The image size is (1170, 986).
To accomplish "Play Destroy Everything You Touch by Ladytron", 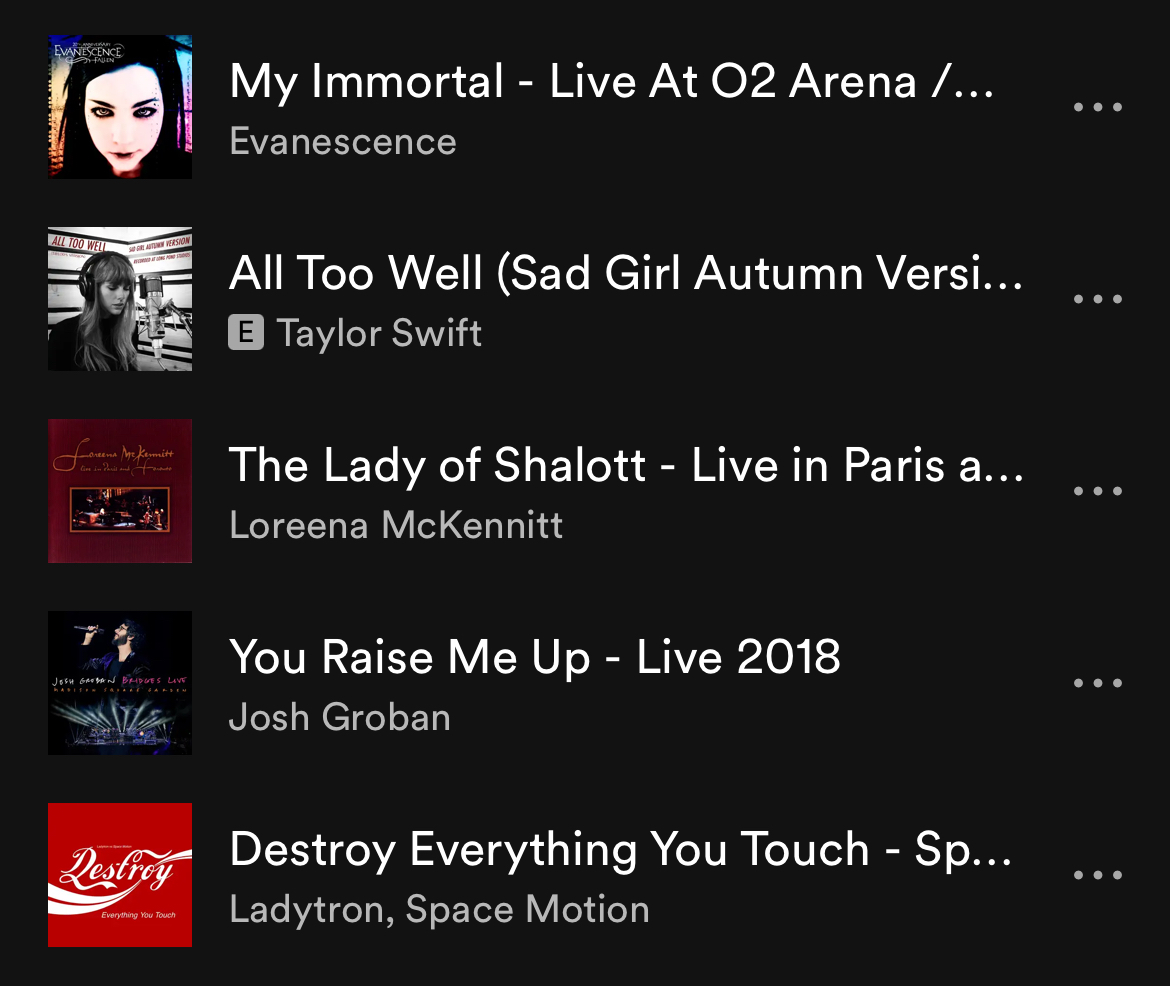I will (x=620, y=849).
